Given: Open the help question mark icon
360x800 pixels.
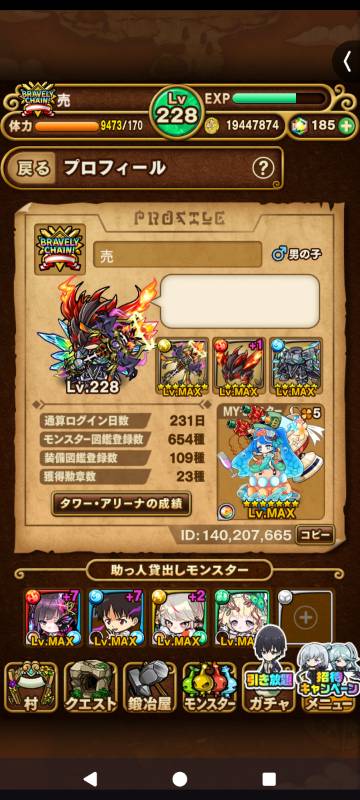Looking at the screenshot, I should [263, 168].
